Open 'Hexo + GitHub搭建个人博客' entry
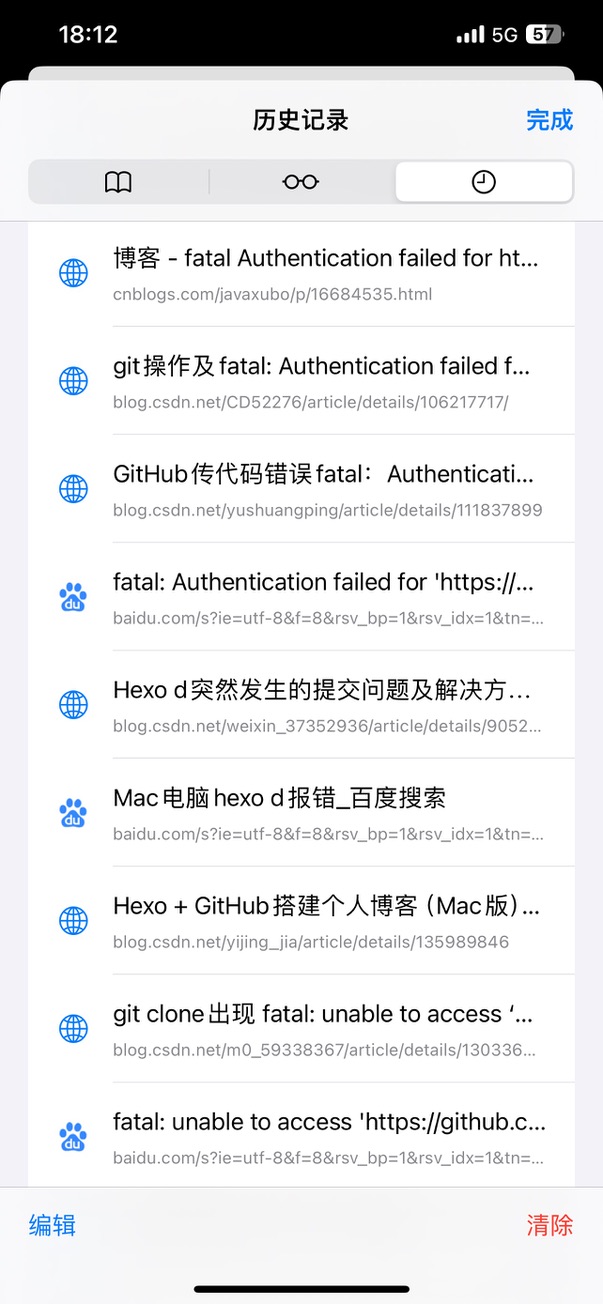Viewport: 603px width, 1304px height. pos(326,921)
